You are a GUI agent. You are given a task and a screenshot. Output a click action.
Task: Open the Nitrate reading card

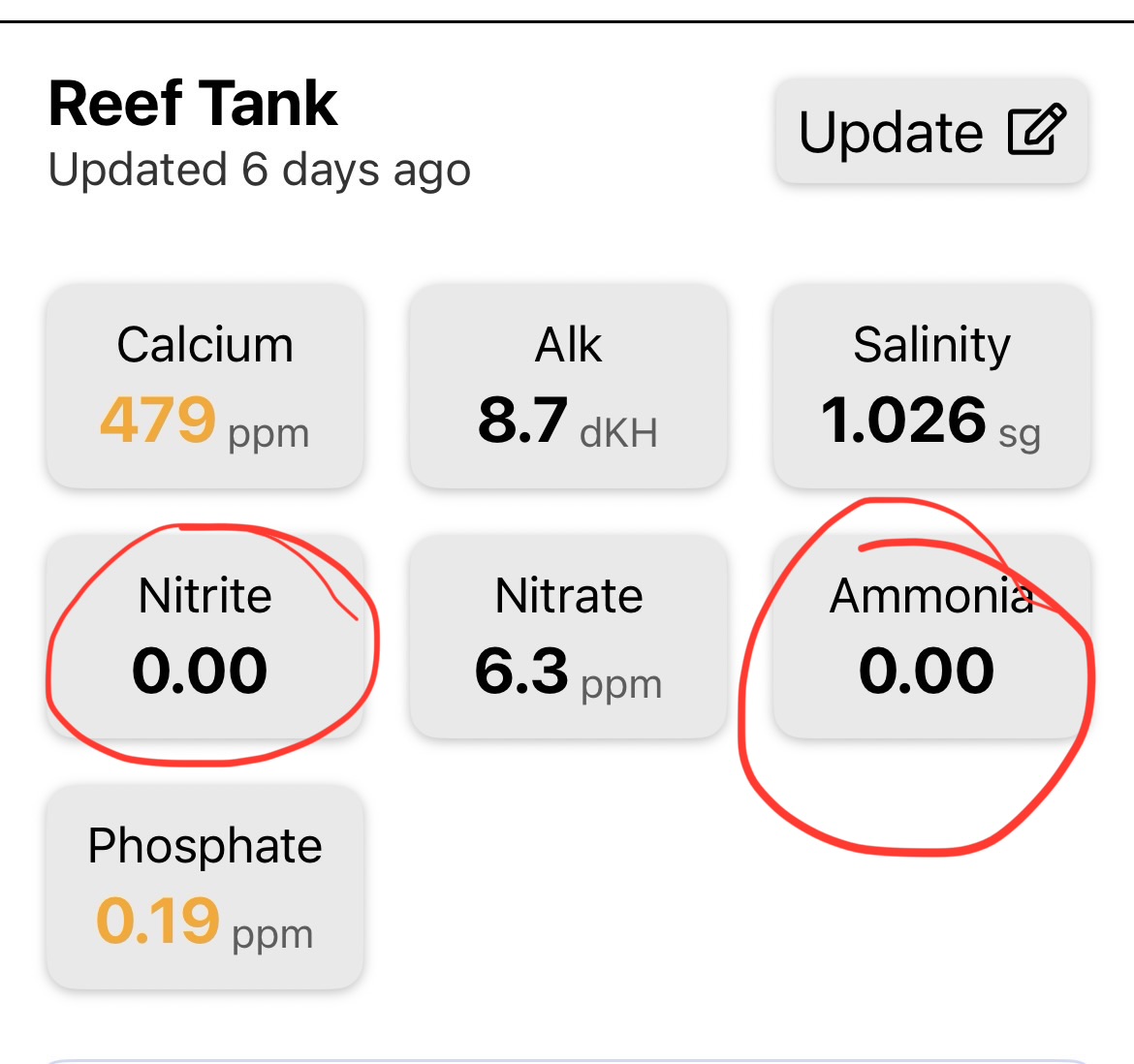[568, 637]
